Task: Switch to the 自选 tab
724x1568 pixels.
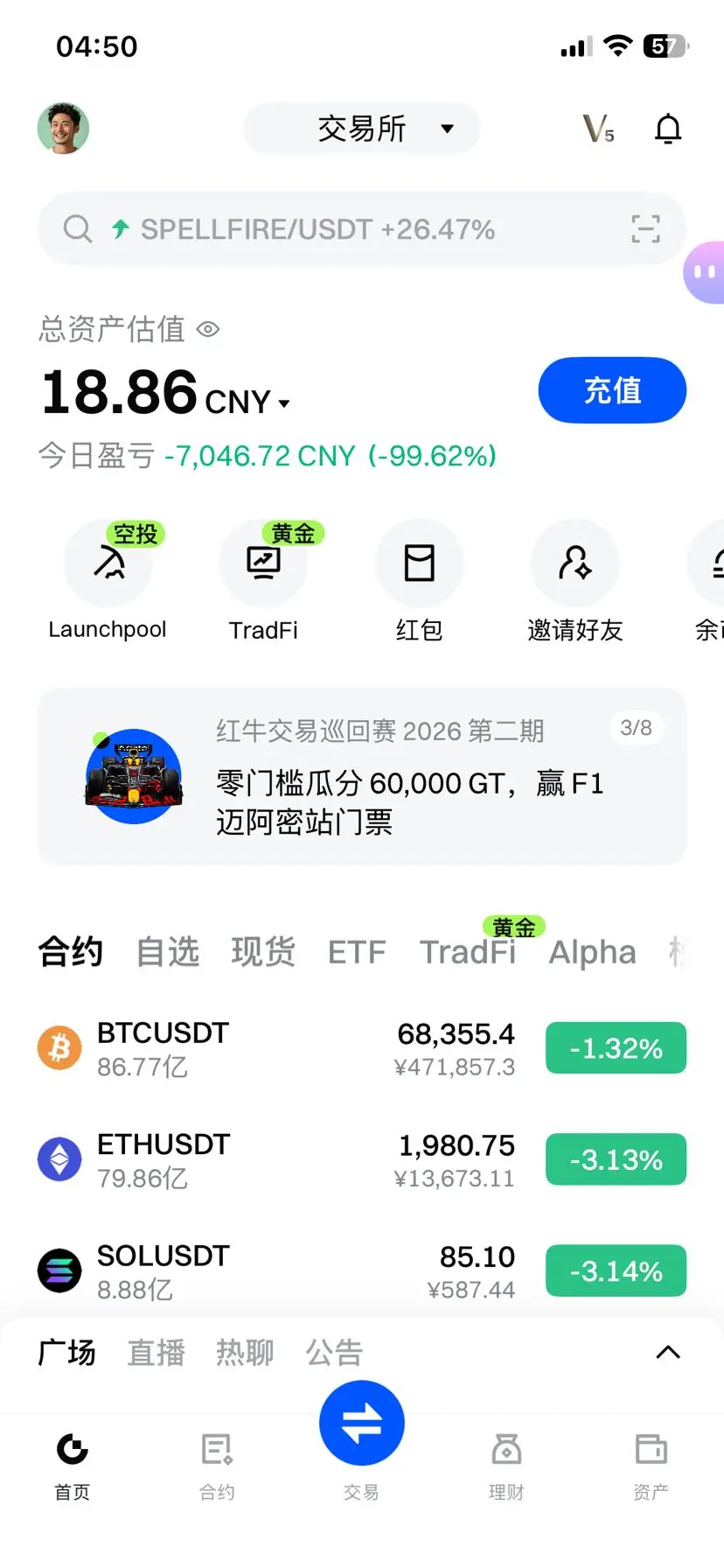Action: (168, 952)
